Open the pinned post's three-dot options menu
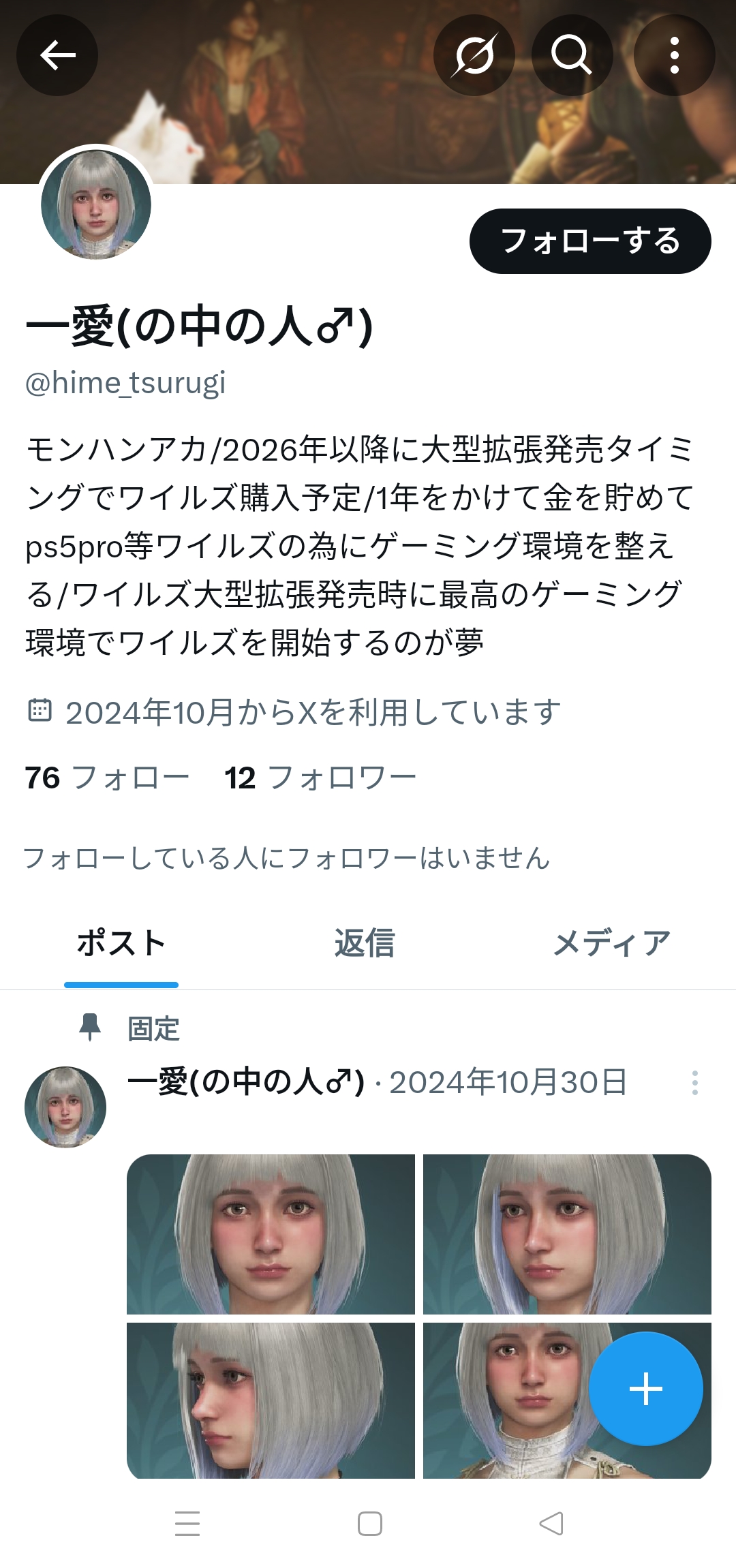736x1568 pixels. (x=694, y=1083)
